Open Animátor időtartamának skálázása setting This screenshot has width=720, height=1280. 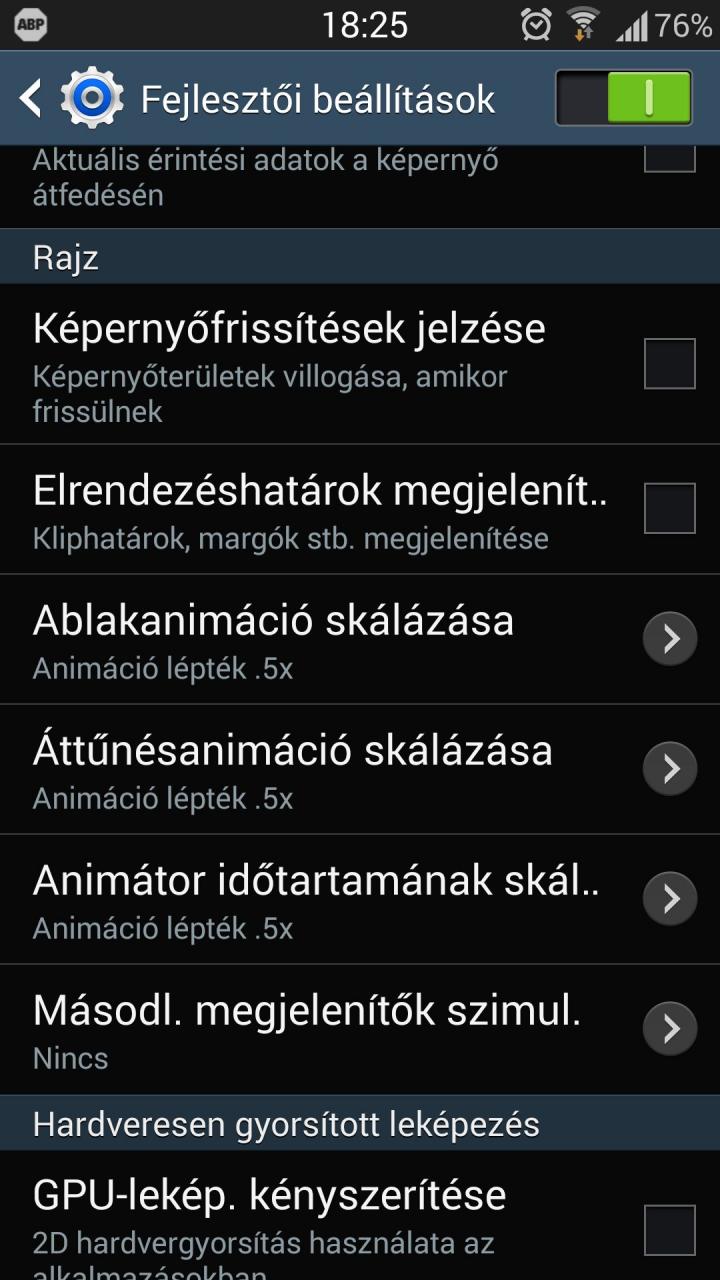coord(360,899)
